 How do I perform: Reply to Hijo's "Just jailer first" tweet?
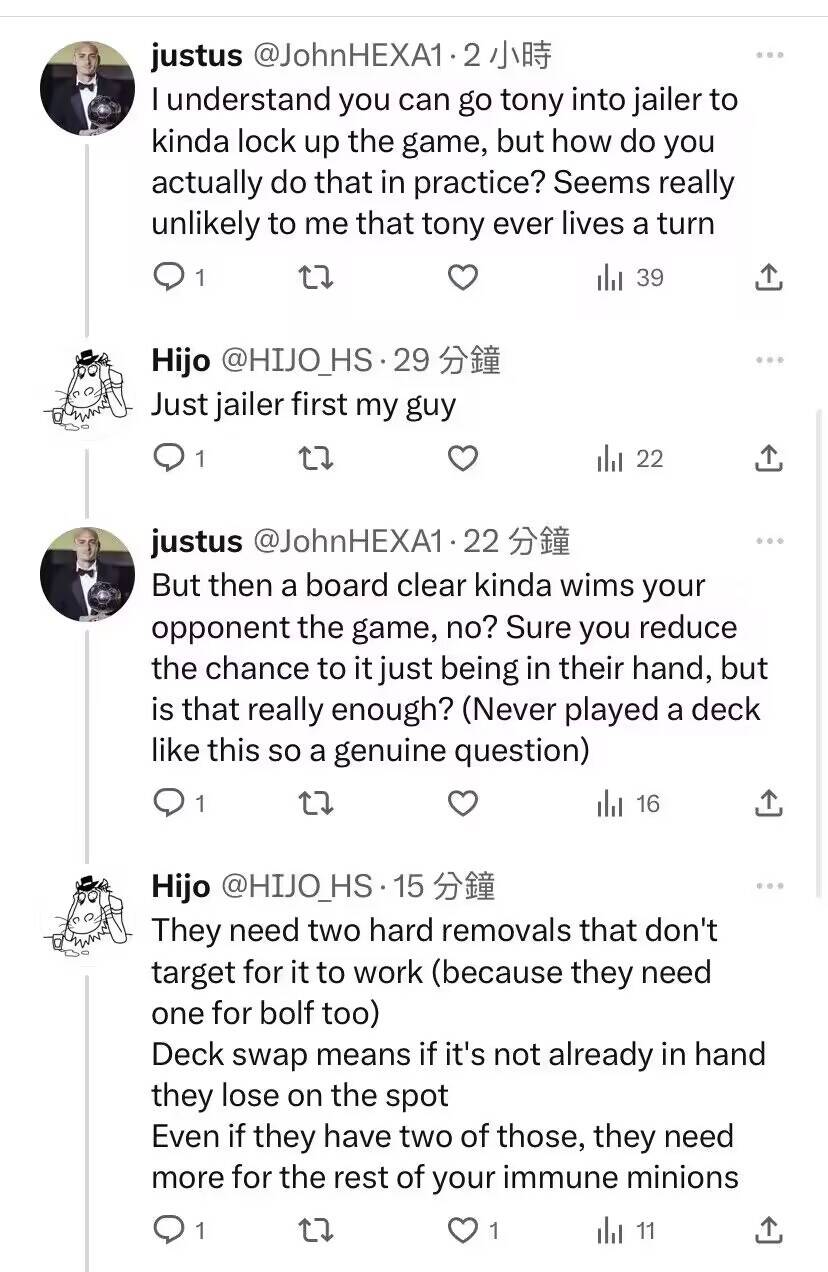pos(168,459)
